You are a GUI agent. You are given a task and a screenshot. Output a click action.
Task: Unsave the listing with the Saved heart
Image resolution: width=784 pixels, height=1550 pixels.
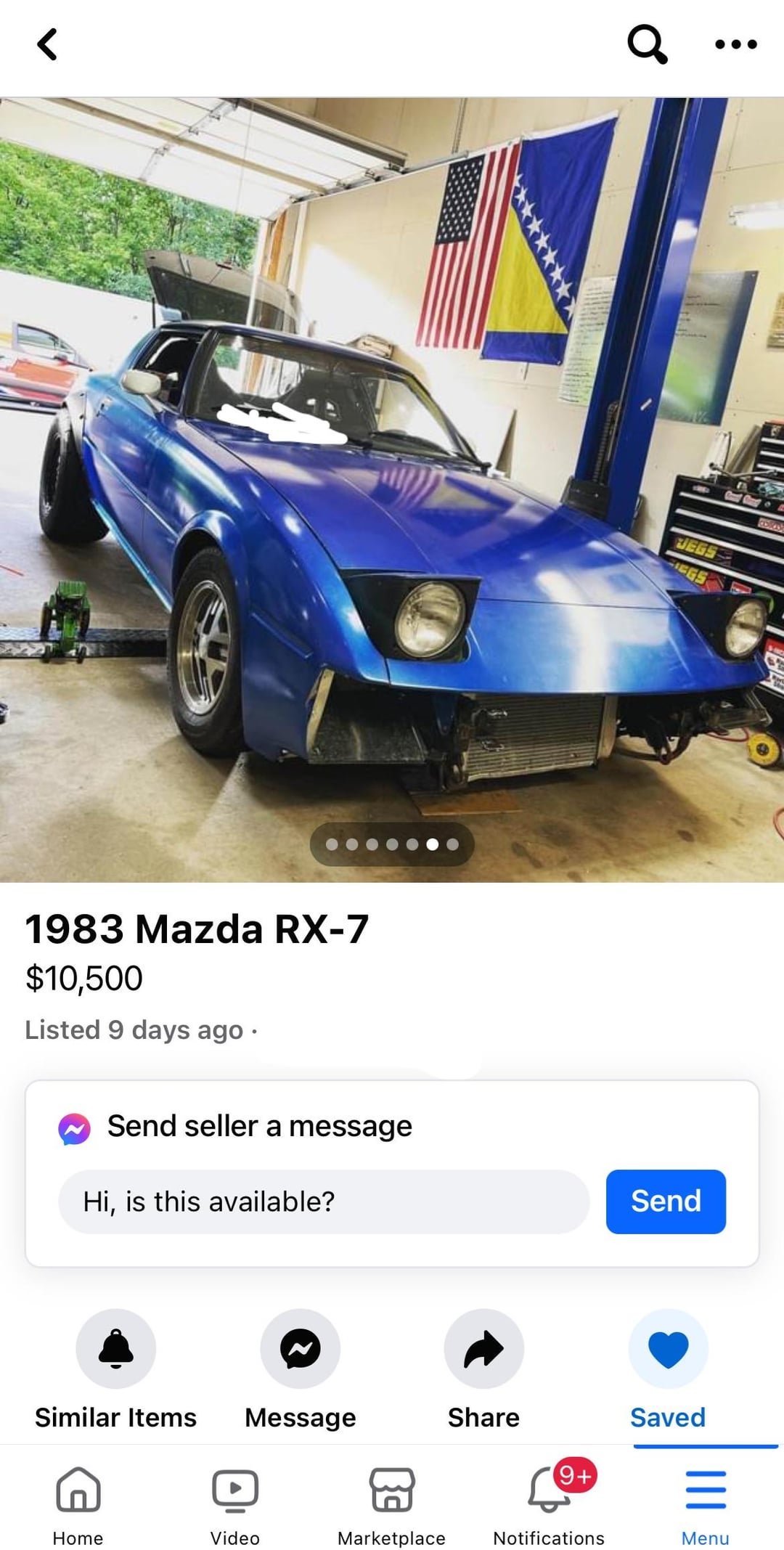pos(668,1349)
